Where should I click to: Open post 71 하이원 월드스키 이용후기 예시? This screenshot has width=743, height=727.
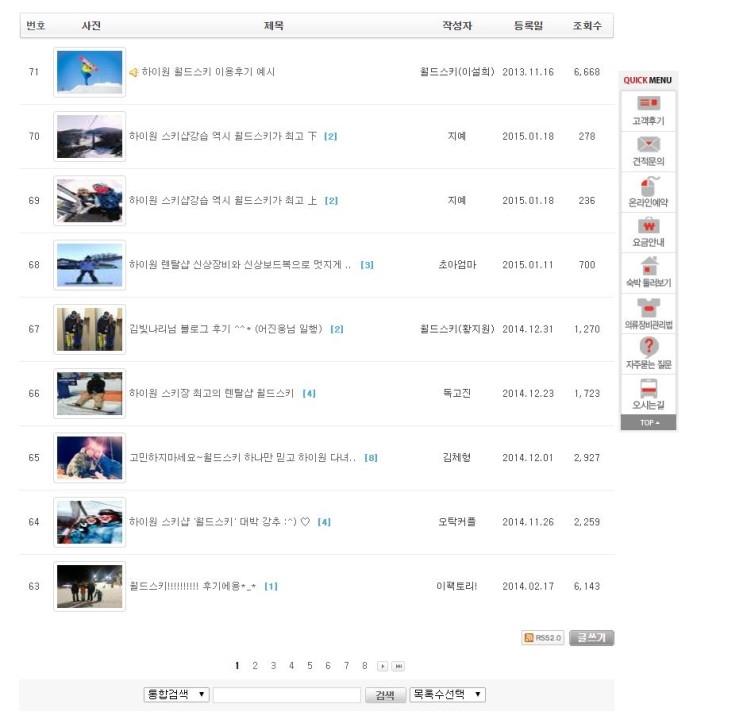(x=208, y=72)
